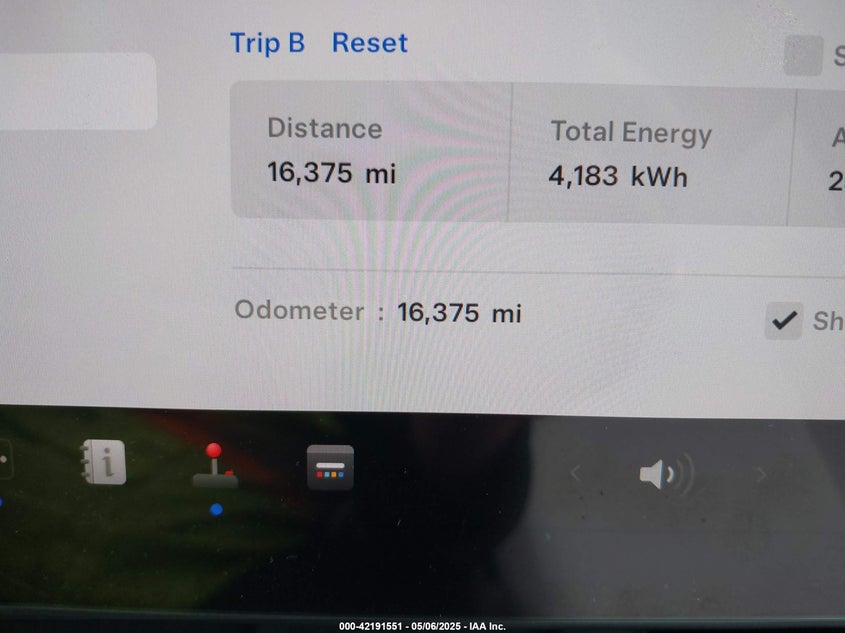Open the app launcher icon with colored dots
The width and height of the screenshot is (845, 633).
pyautogui.click(x=330, y=467)
